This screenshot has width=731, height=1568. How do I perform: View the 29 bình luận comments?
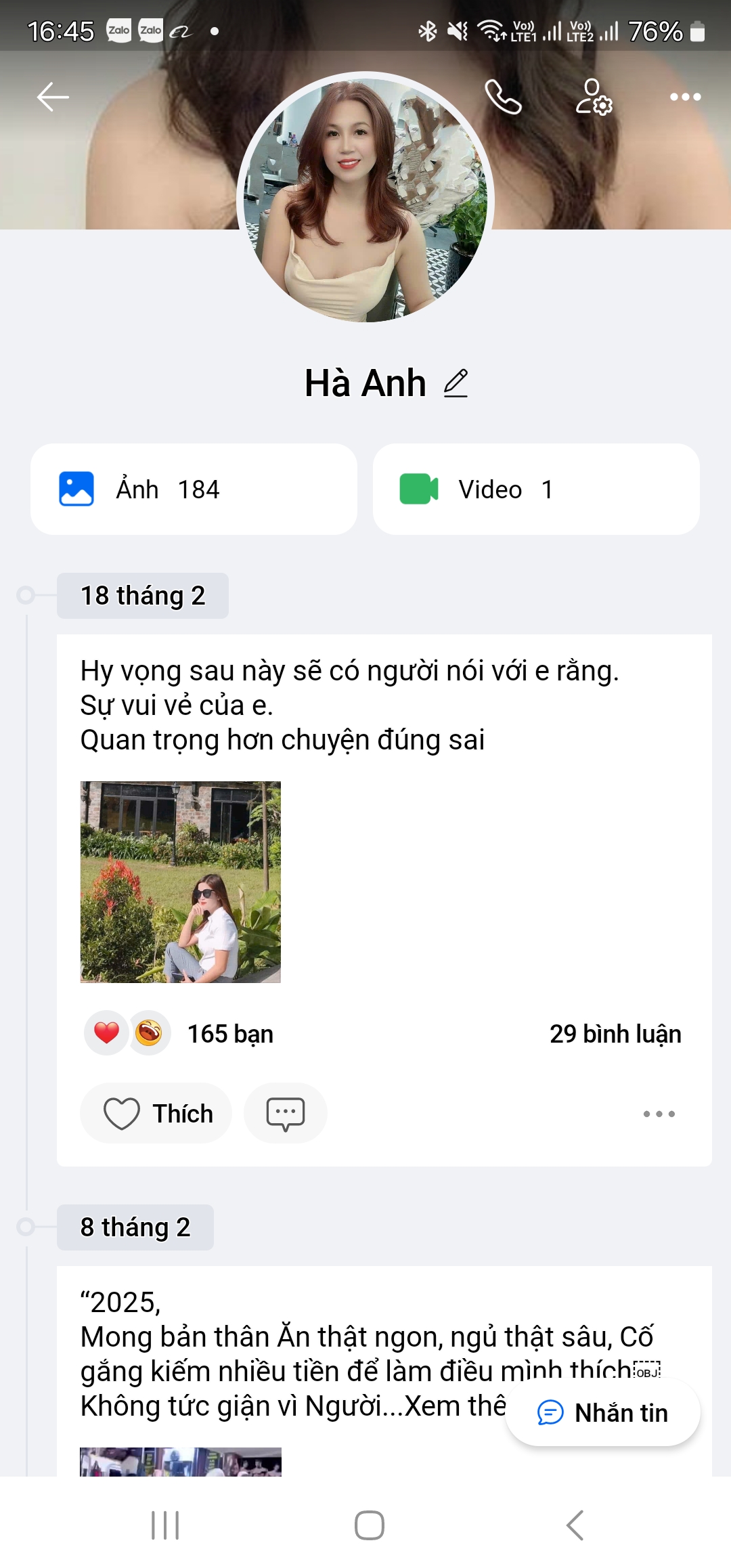(615, 1034)
